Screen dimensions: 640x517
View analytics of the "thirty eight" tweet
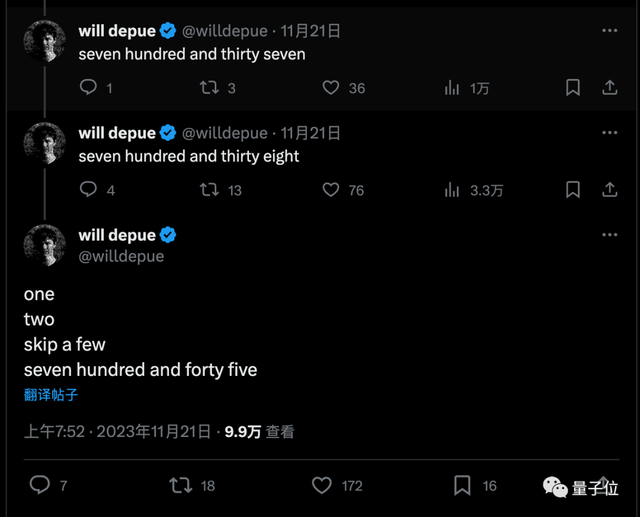452,190
